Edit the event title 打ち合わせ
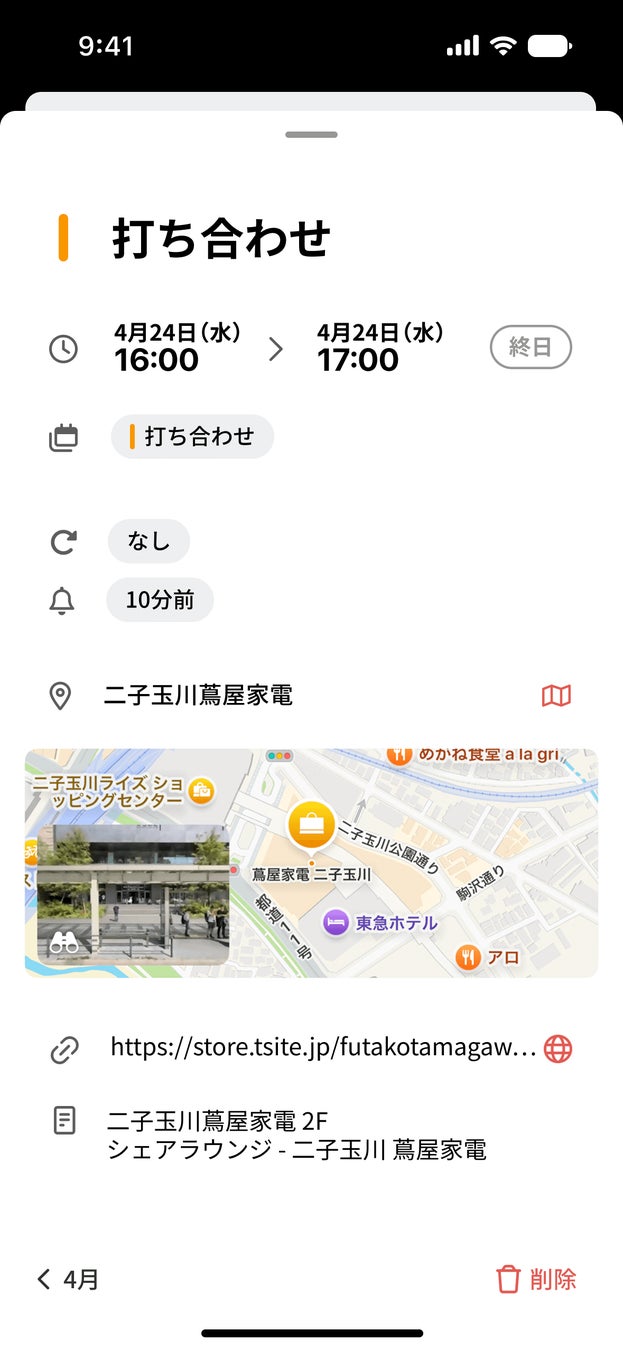The height and width of the screenshot is (1350, 623). [x=221, y=239]
